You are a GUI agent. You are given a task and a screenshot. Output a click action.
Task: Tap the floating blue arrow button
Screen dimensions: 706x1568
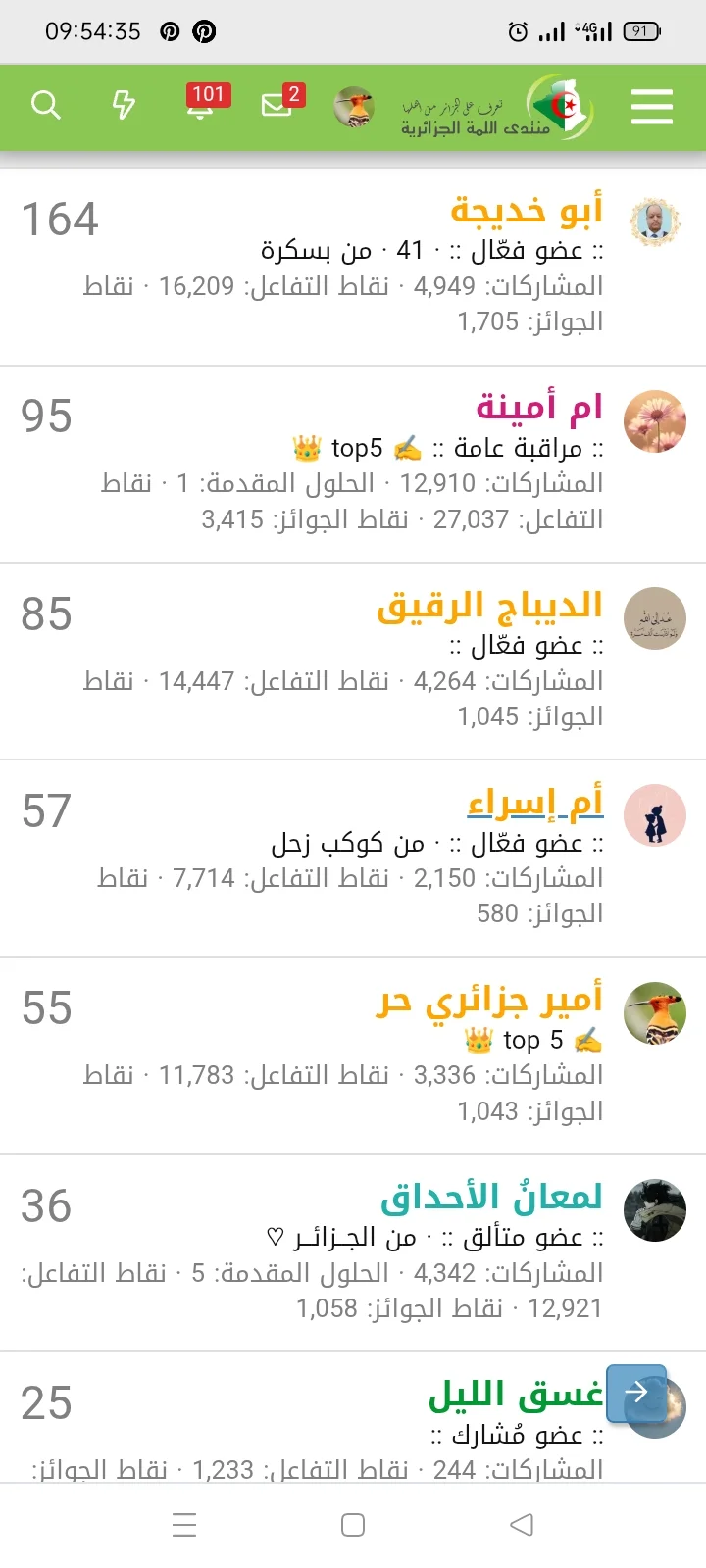click(637, 1391)
